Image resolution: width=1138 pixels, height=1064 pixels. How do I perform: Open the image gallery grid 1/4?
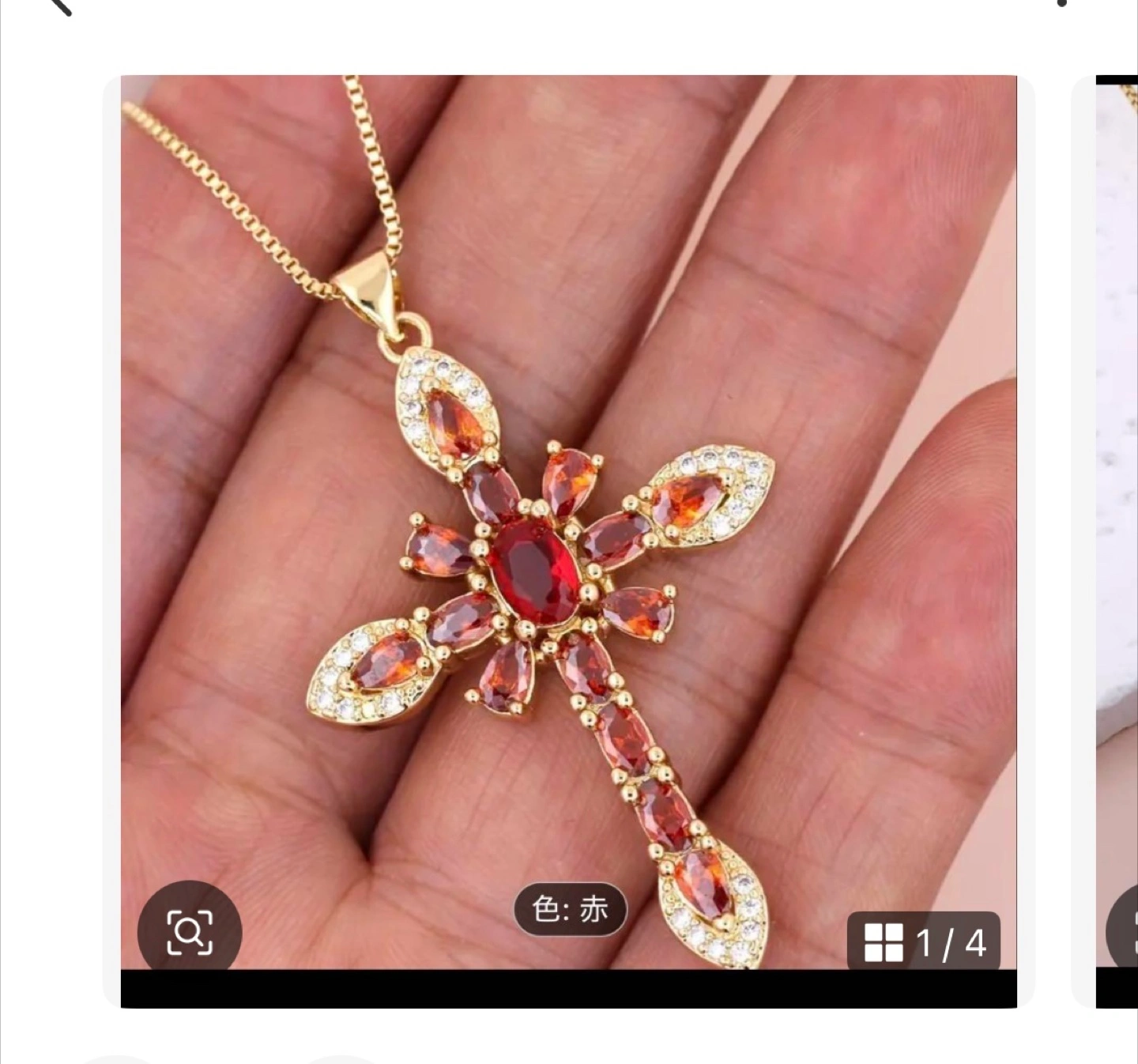[x=923, y=942]
